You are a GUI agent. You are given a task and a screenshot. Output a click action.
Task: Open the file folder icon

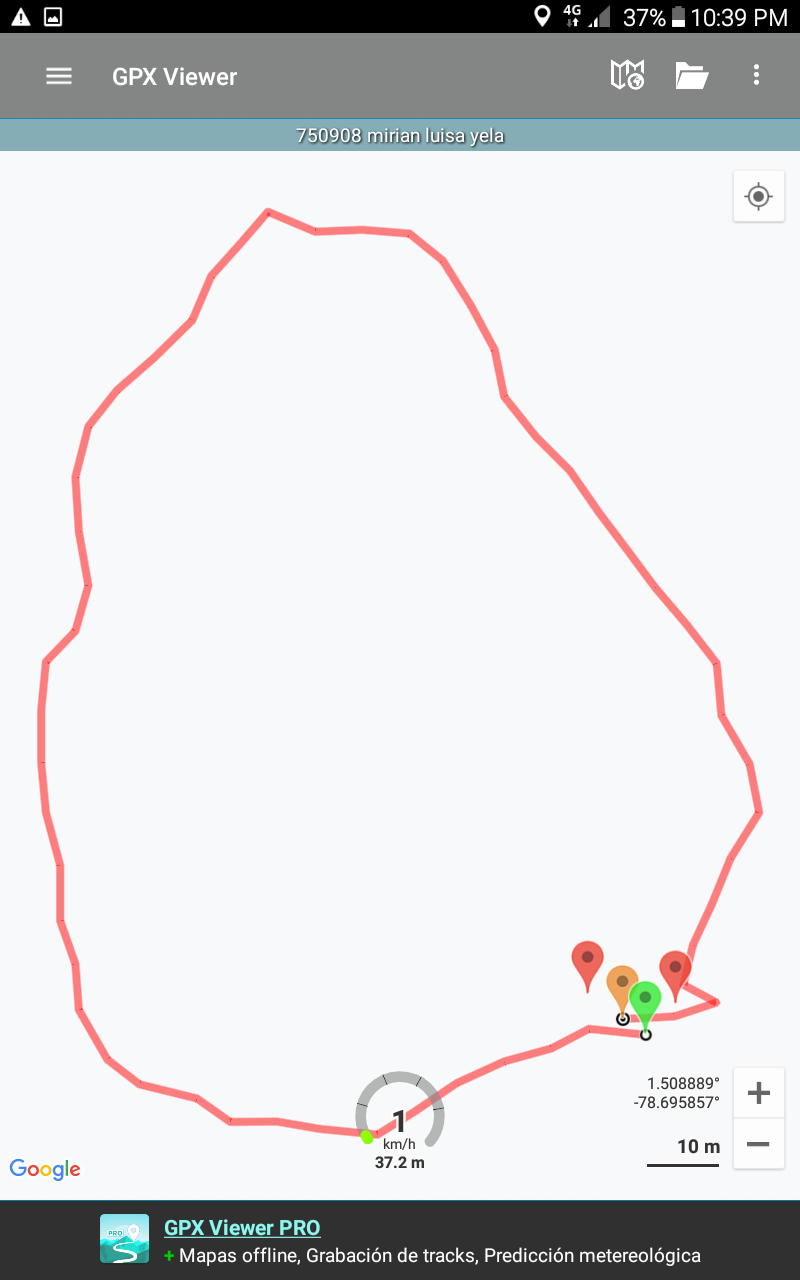click(692, 76)
